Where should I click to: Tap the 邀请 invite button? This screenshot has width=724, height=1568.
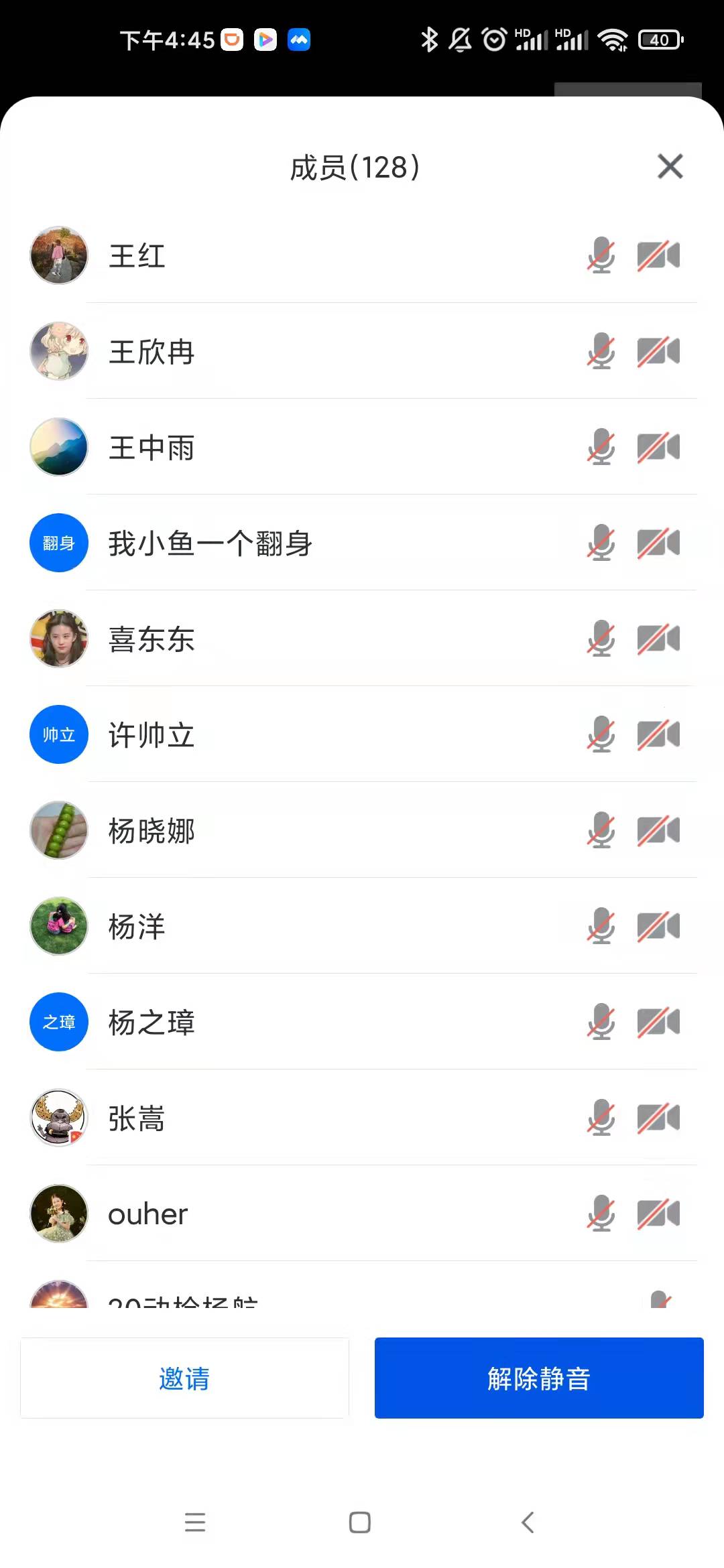pyautogui.click(x=184, y=1378)
